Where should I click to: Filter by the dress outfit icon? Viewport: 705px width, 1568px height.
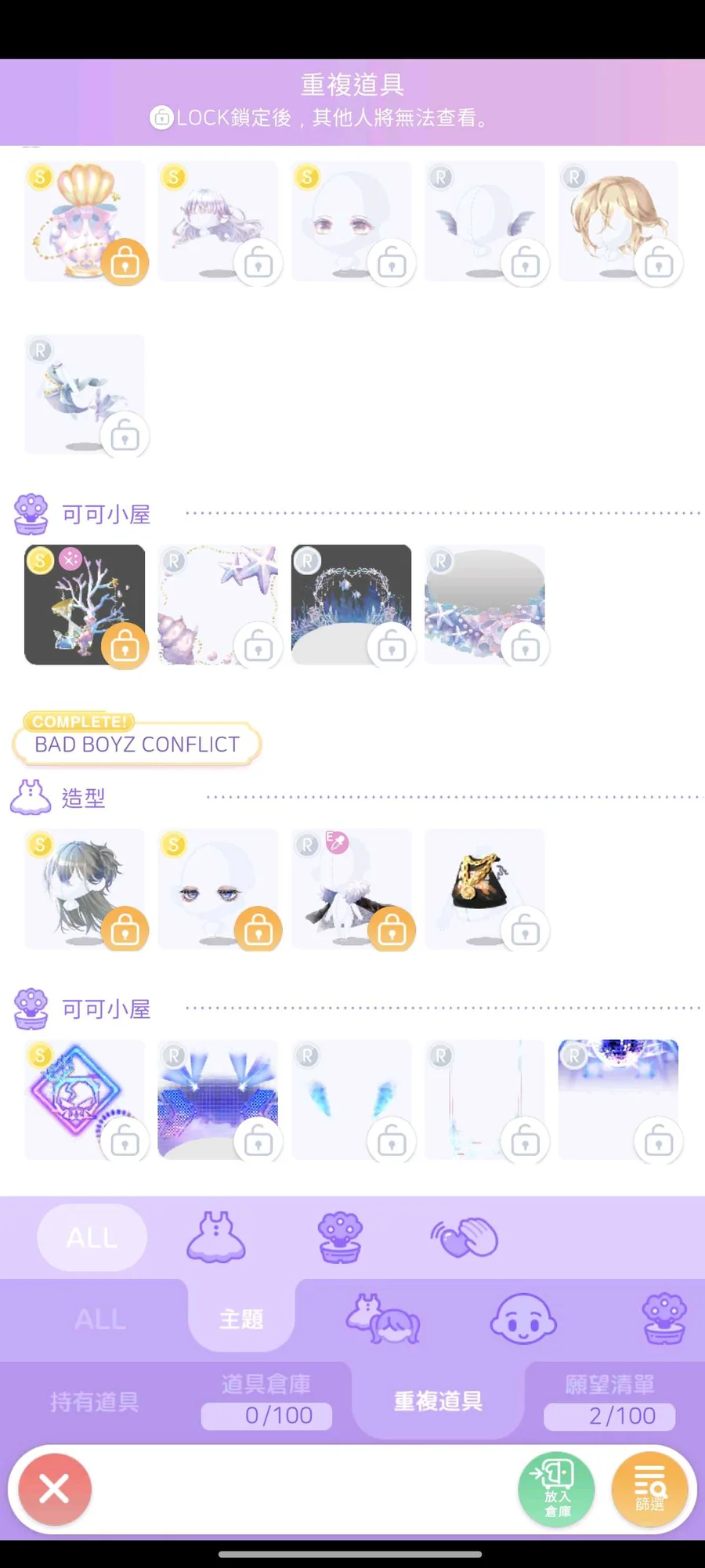point(216,1237)
